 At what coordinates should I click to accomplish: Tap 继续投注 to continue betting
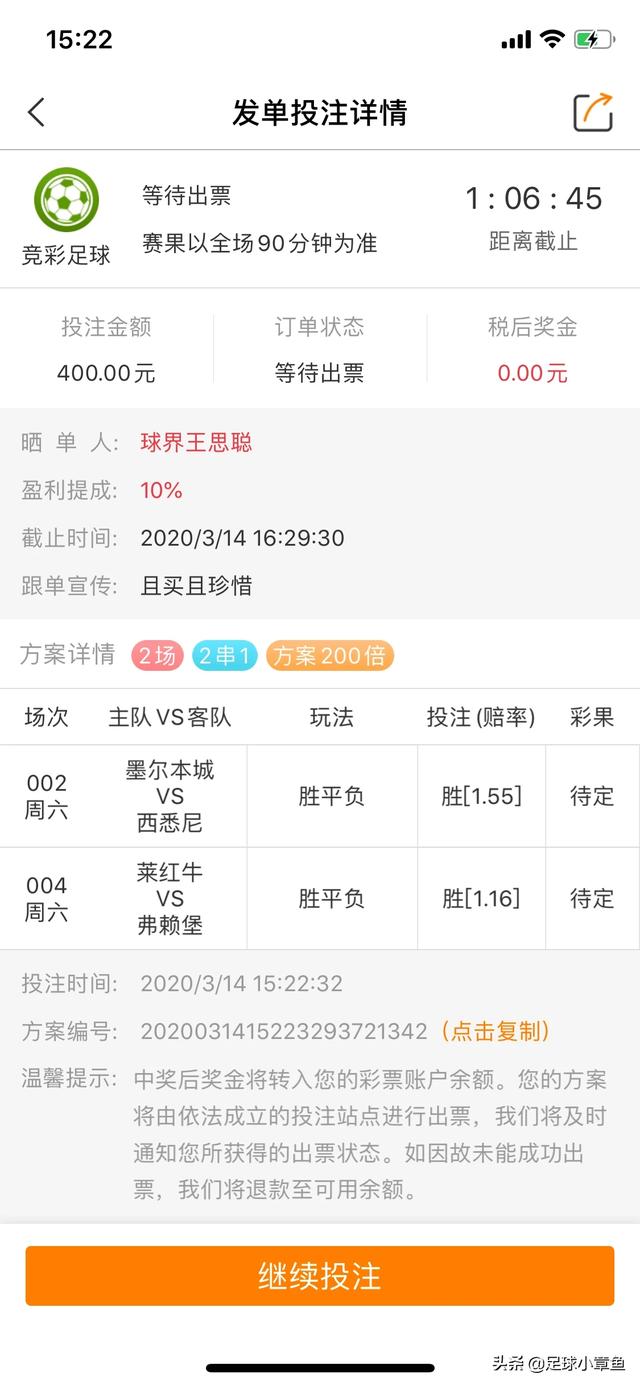(320, 1276)
